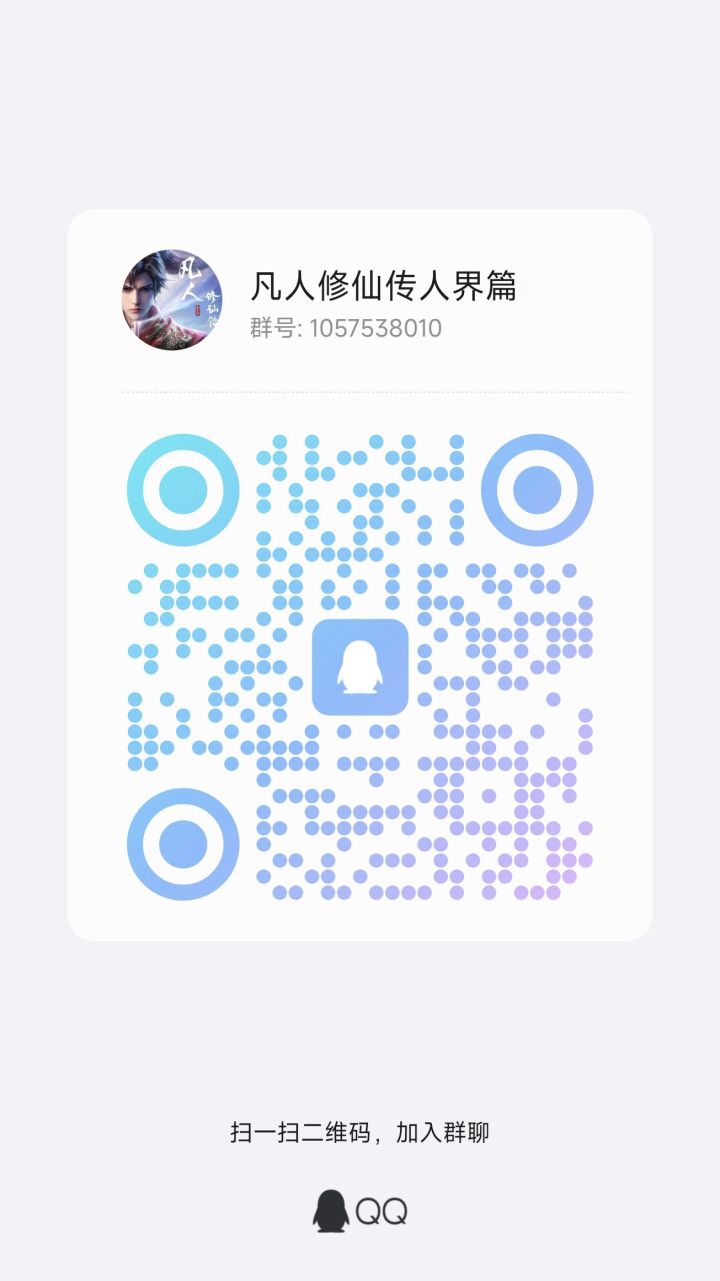Select the group avatar showing 凡人修仙传 artwork

pos(172,295)
